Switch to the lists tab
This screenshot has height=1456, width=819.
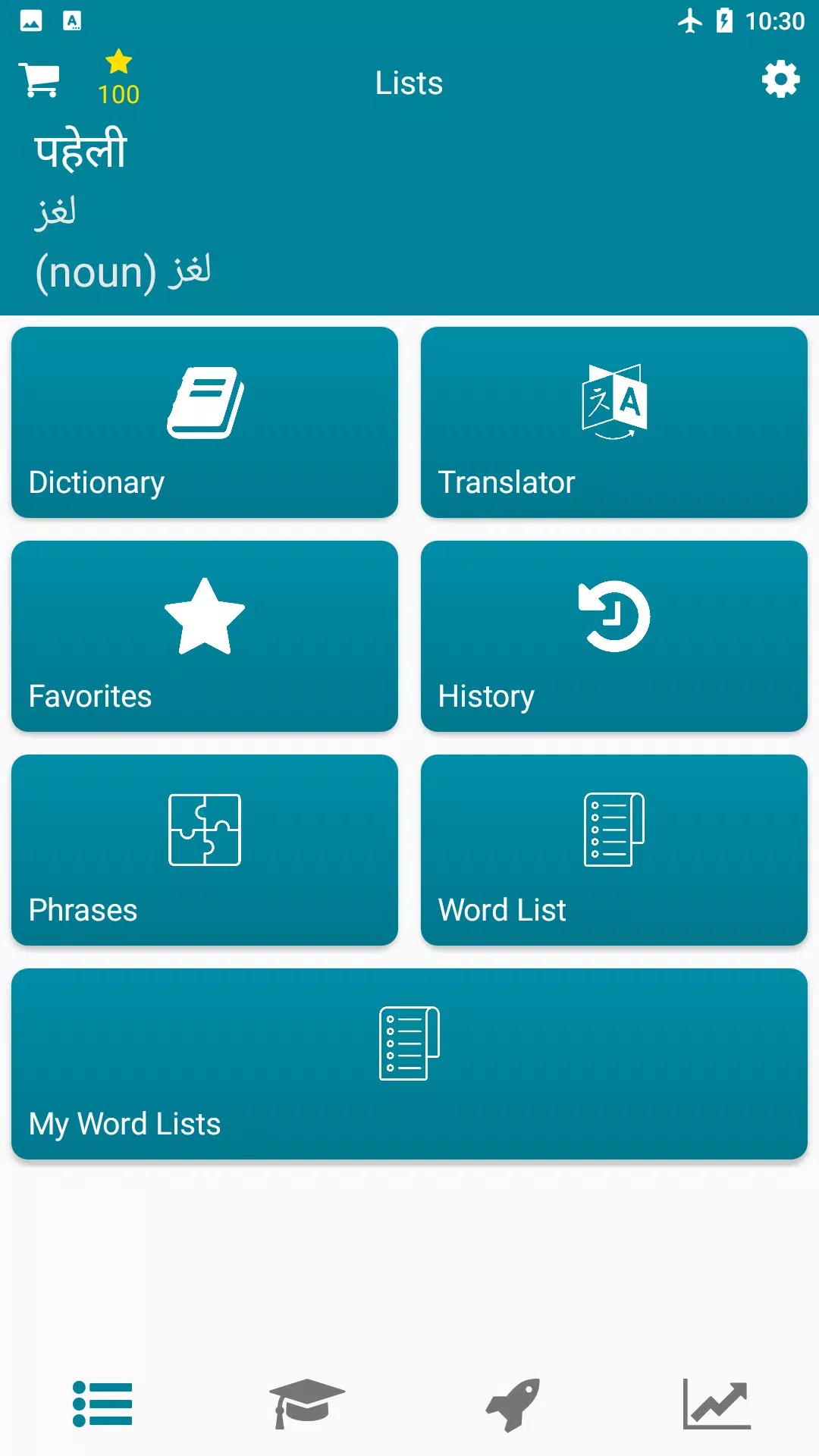coord(102,1404)
